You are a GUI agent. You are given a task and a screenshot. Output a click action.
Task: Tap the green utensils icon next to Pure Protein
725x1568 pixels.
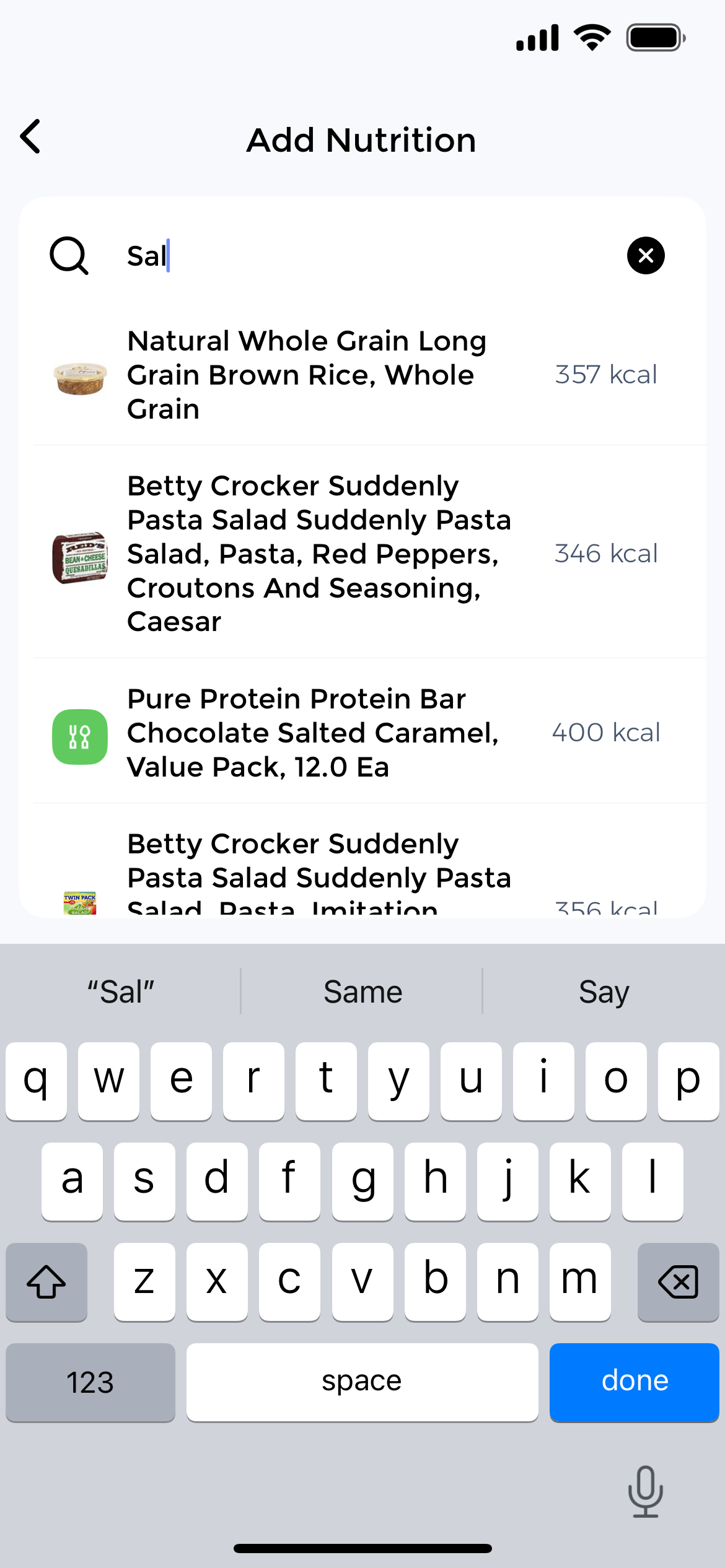click(x=80, y=736)
